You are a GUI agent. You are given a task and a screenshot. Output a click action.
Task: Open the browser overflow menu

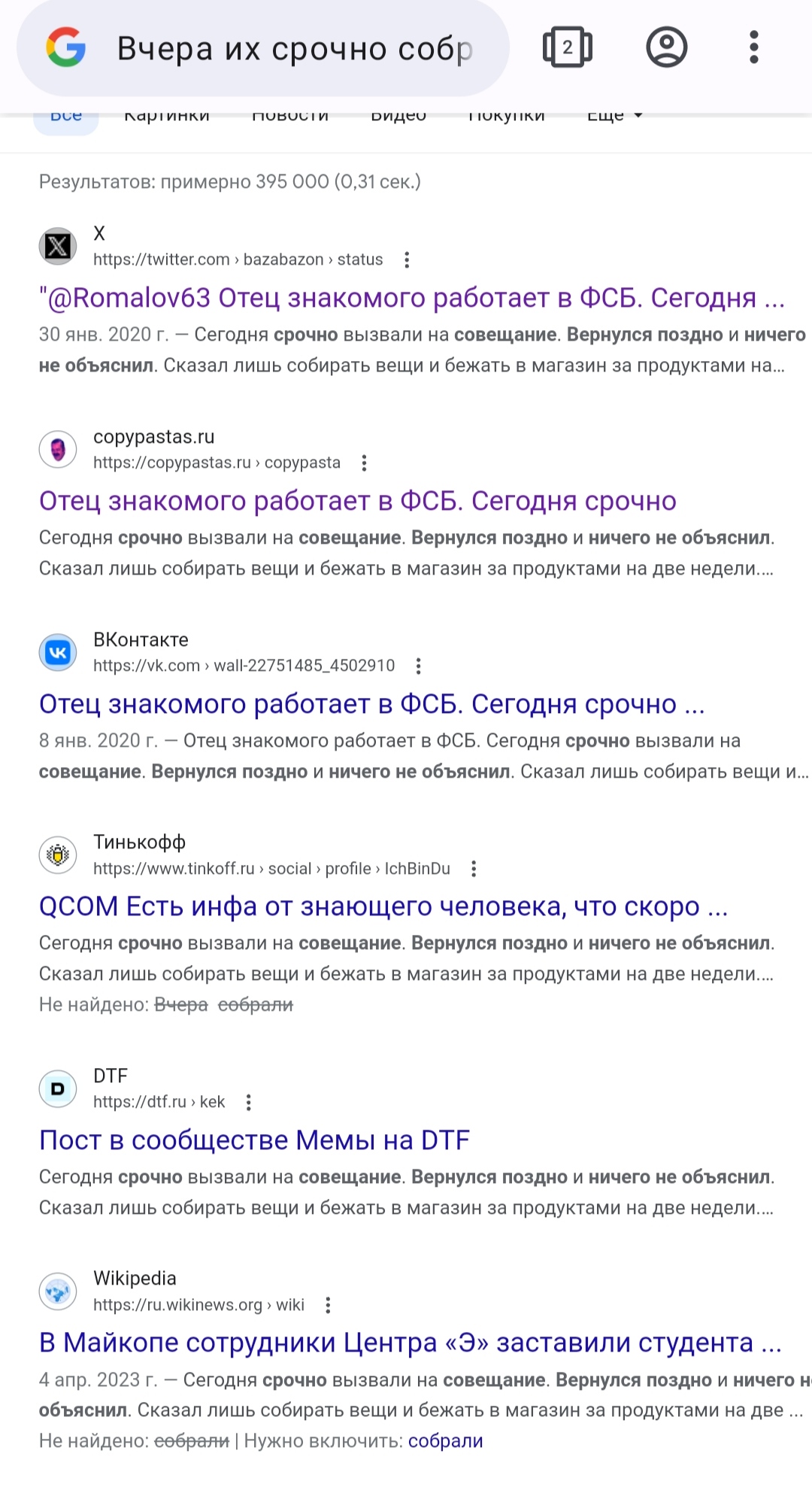pyautogui.click(x=754, y=47)
